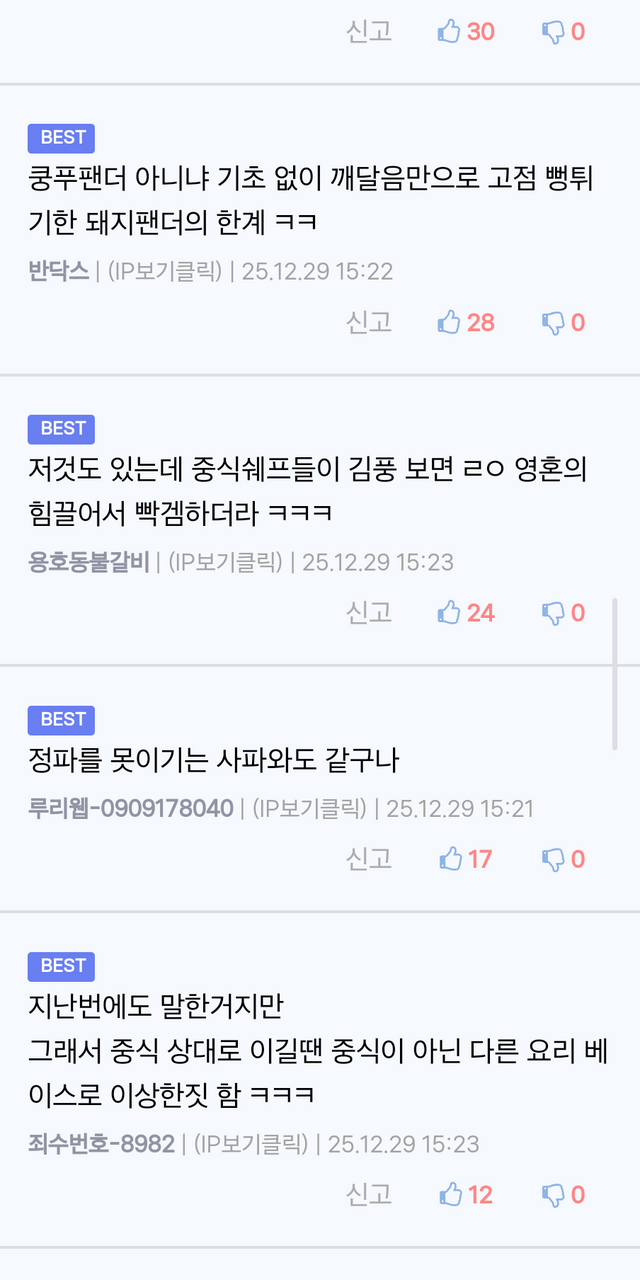Report the top comment with 30 likes
The height and width of the screenshot is (1280, 640).
pos(369,32)
